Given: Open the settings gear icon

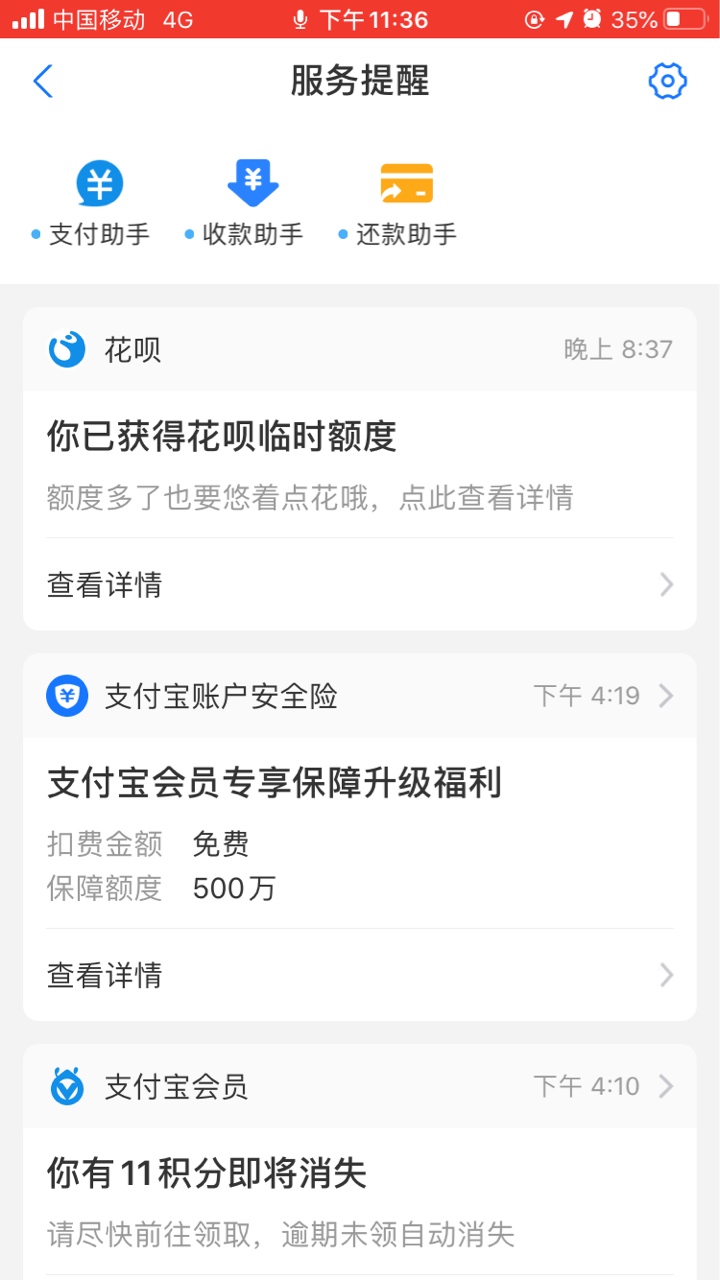Looking at the screenshot, I should point(668,81).
